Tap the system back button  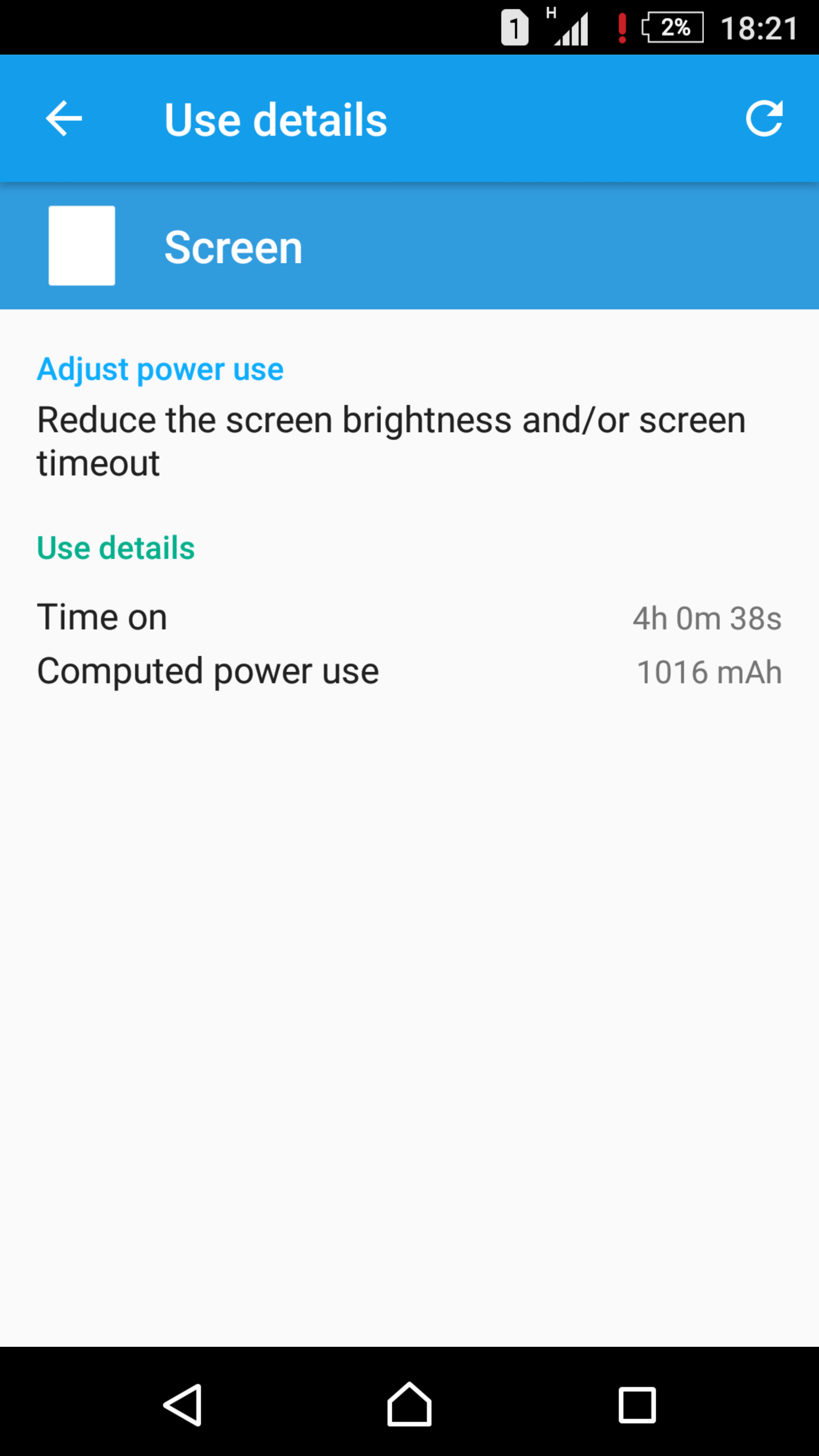click(182, 1405)
